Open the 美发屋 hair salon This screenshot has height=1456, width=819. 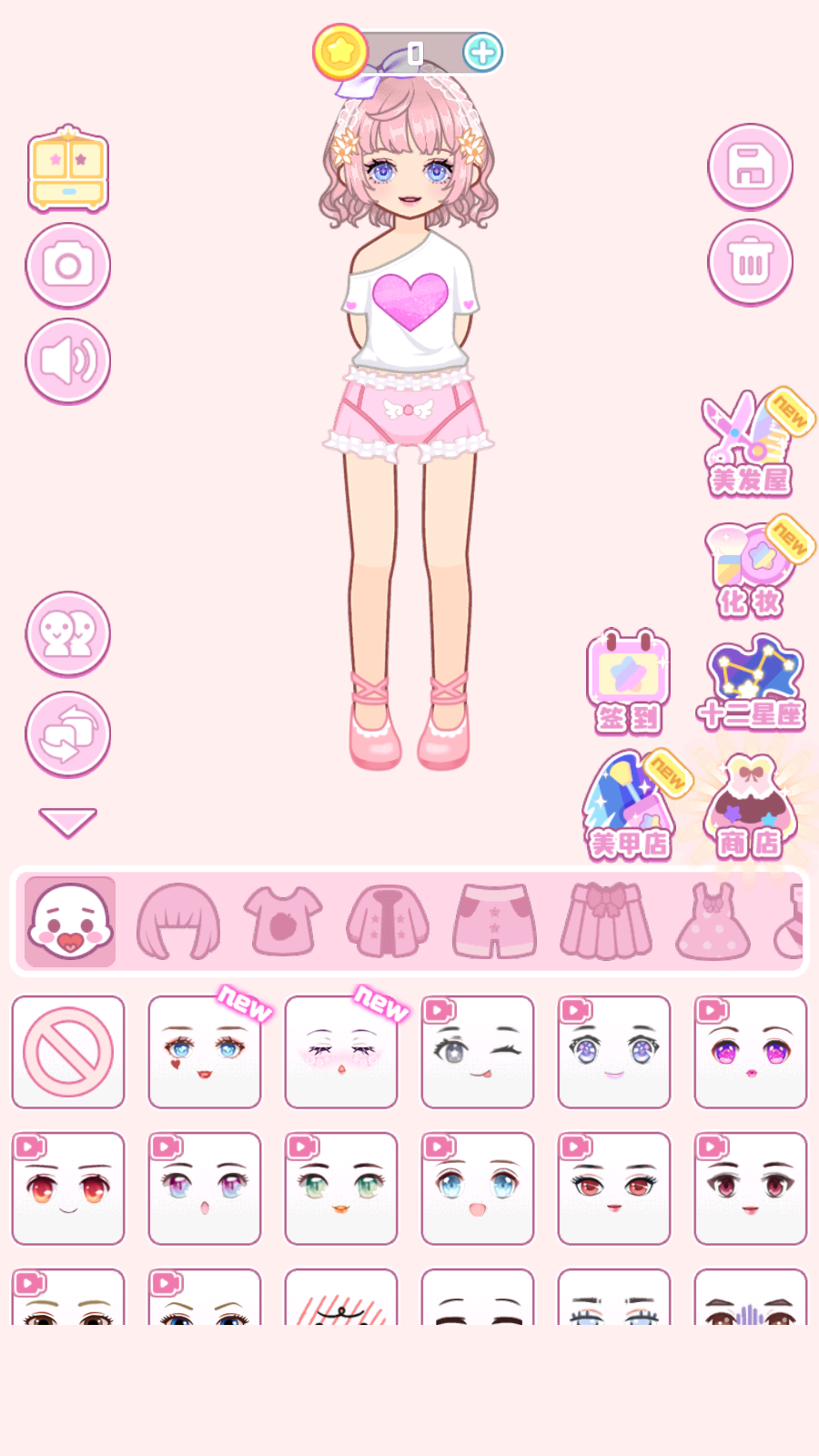(750, 444)
